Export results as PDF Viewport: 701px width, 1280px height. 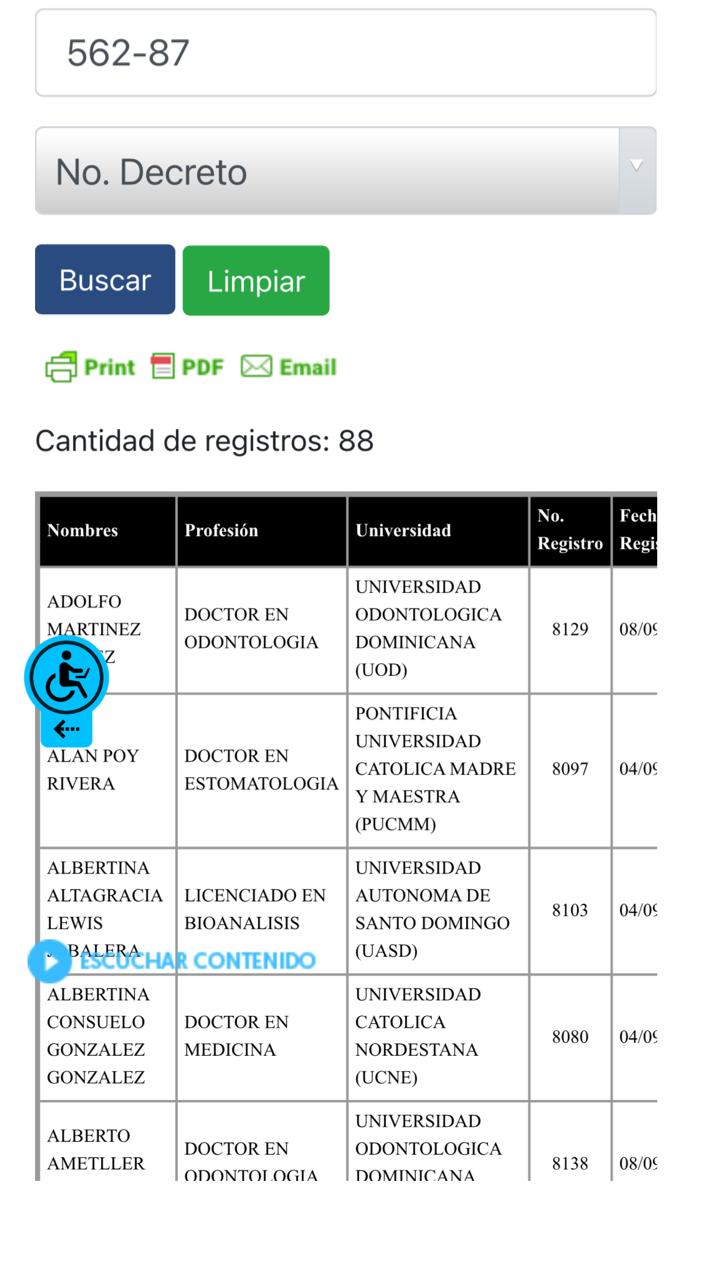tap(187, 367)
